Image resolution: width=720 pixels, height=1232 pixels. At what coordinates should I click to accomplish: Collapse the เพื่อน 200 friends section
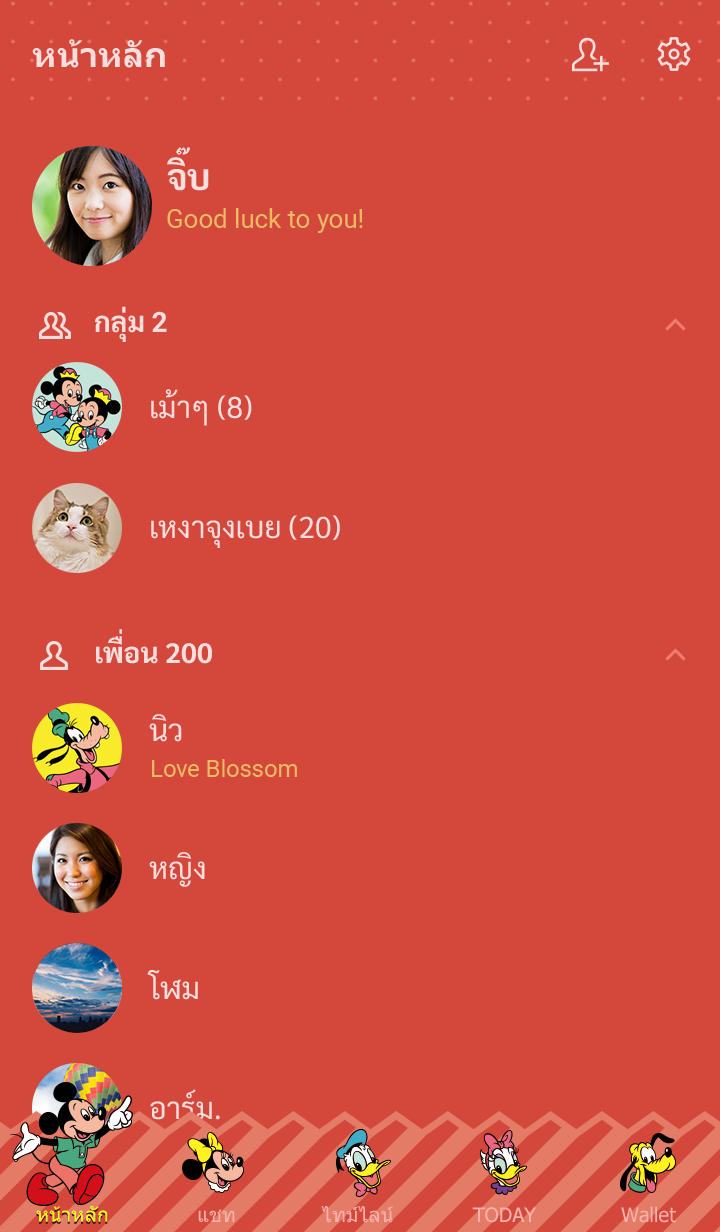676,654
